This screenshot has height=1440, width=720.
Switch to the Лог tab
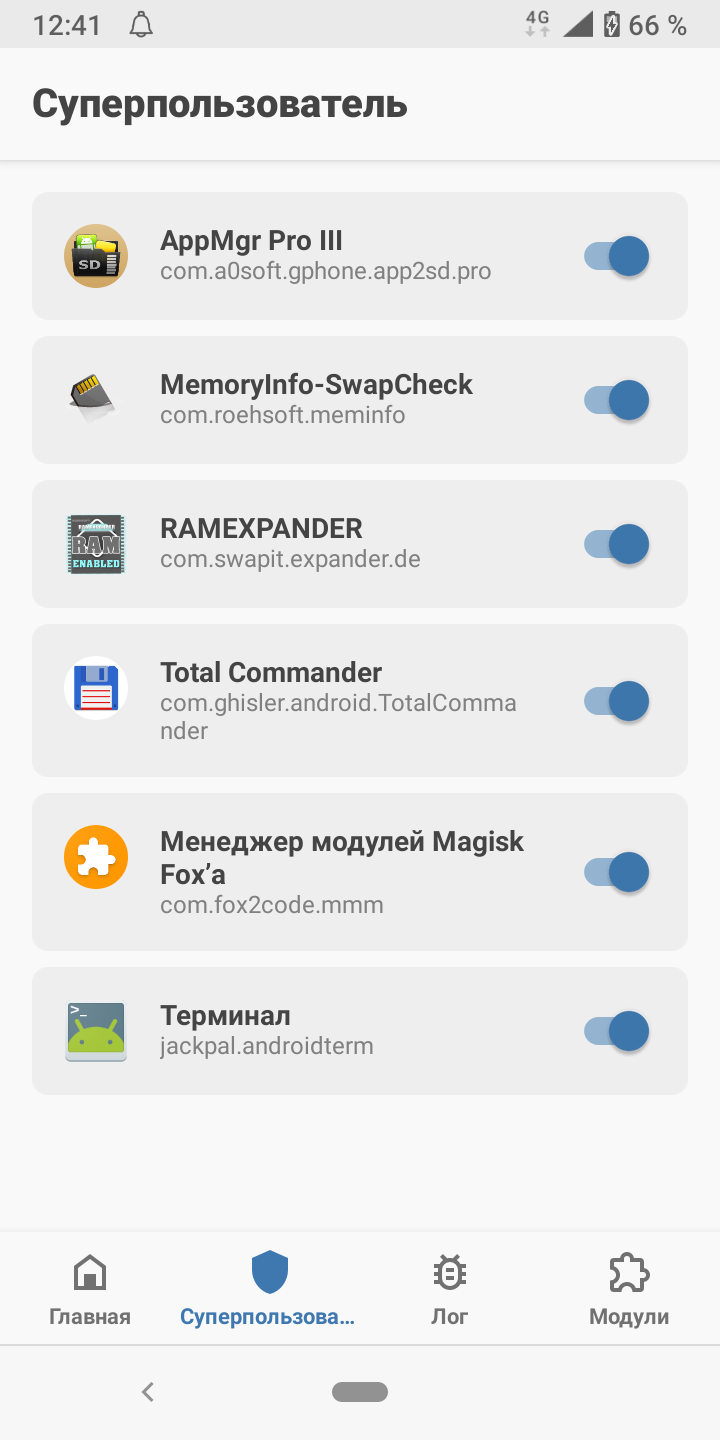click(x=449, y=1290)
